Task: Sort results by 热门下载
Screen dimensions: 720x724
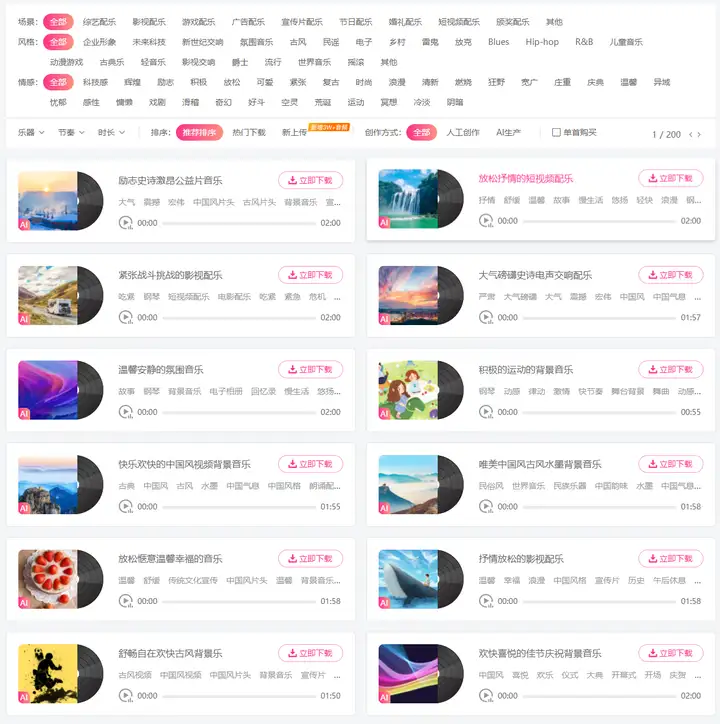Action: (249, 132)
